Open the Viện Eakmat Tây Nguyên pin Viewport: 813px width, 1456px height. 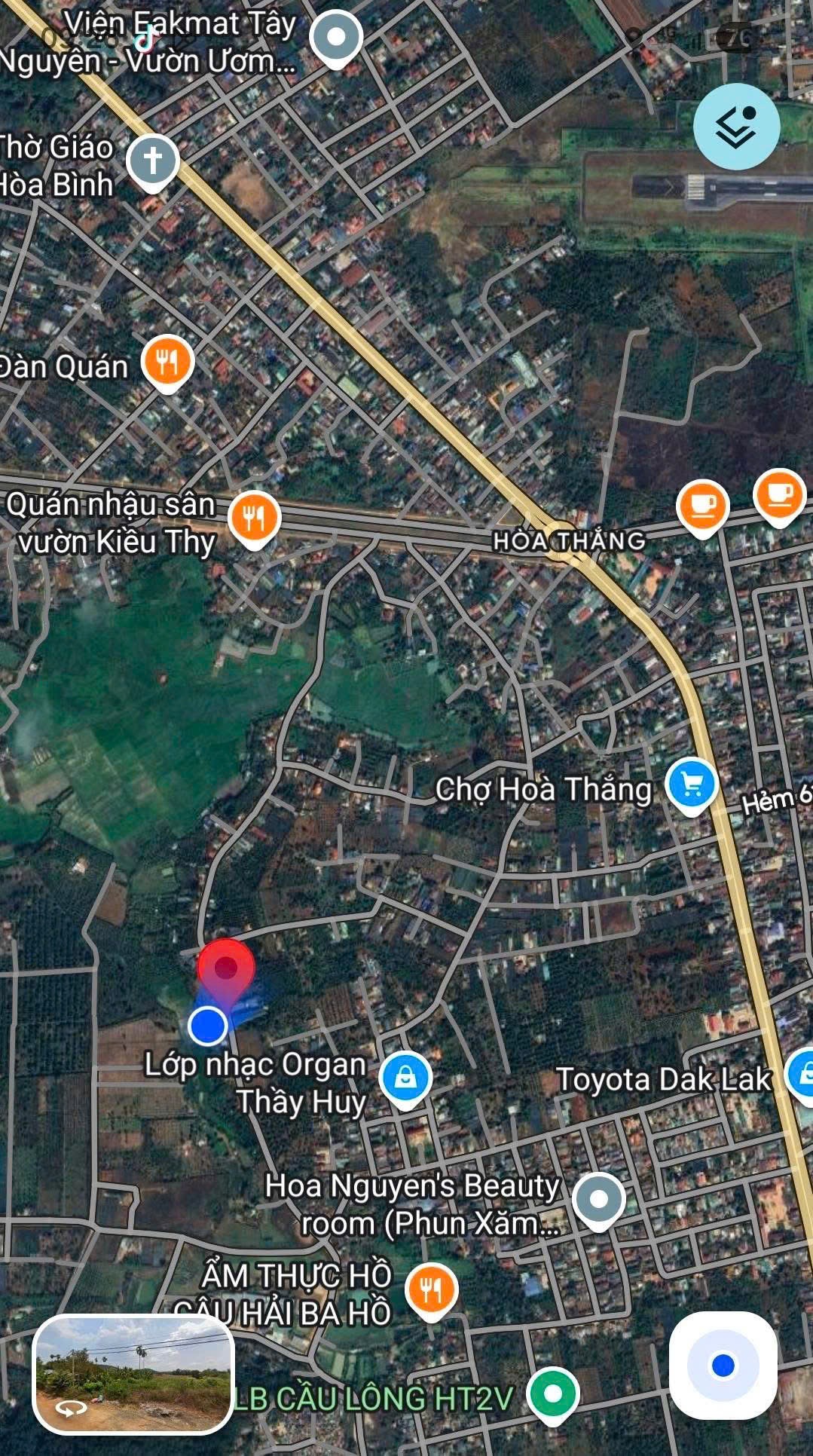[x=336, y=36]
